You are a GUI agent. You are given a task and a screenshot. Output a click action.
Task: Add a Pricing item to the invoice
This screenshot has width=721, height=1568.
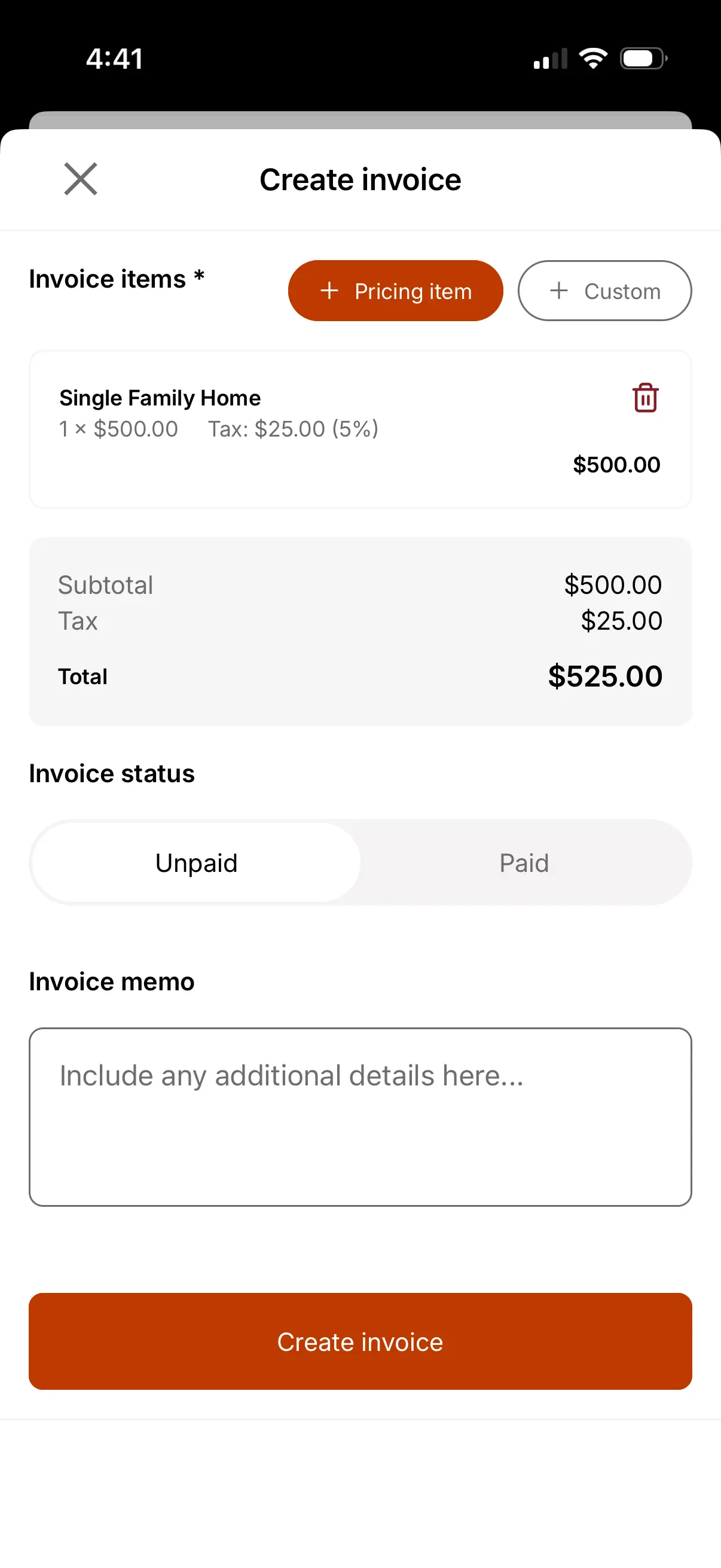coord(395,291)
